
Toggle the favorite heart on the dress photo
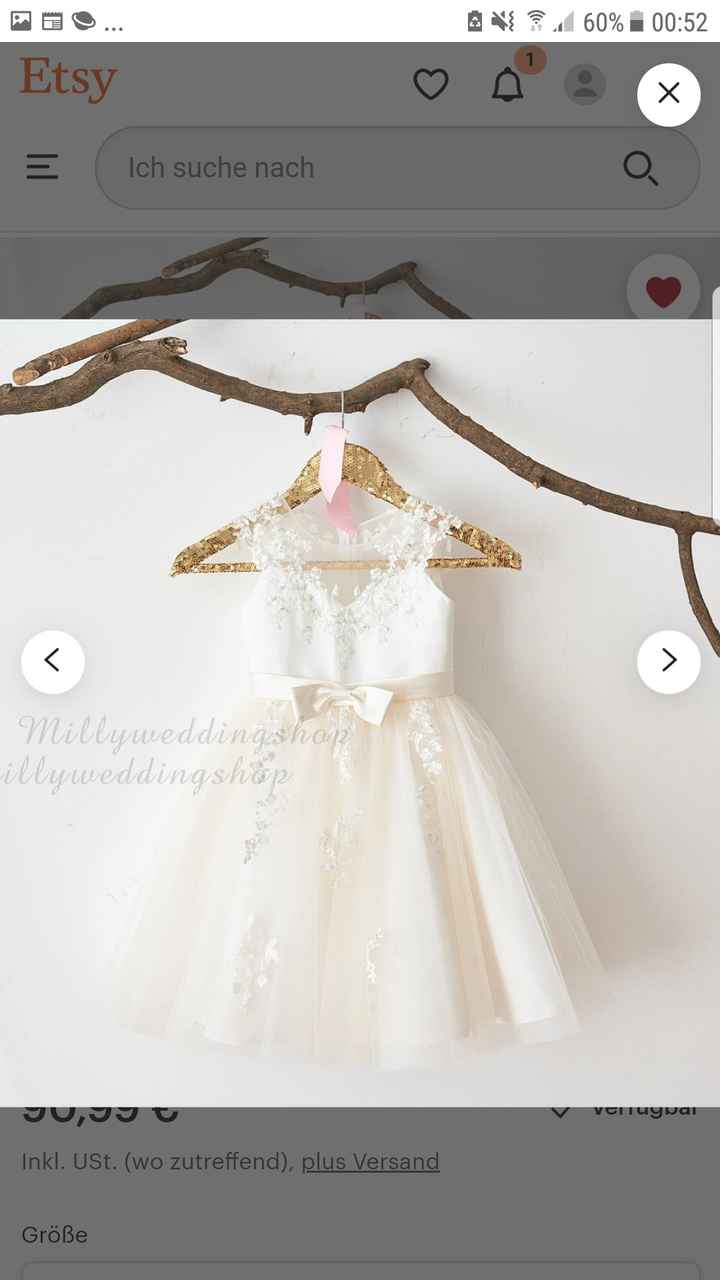tap(663, 290)
